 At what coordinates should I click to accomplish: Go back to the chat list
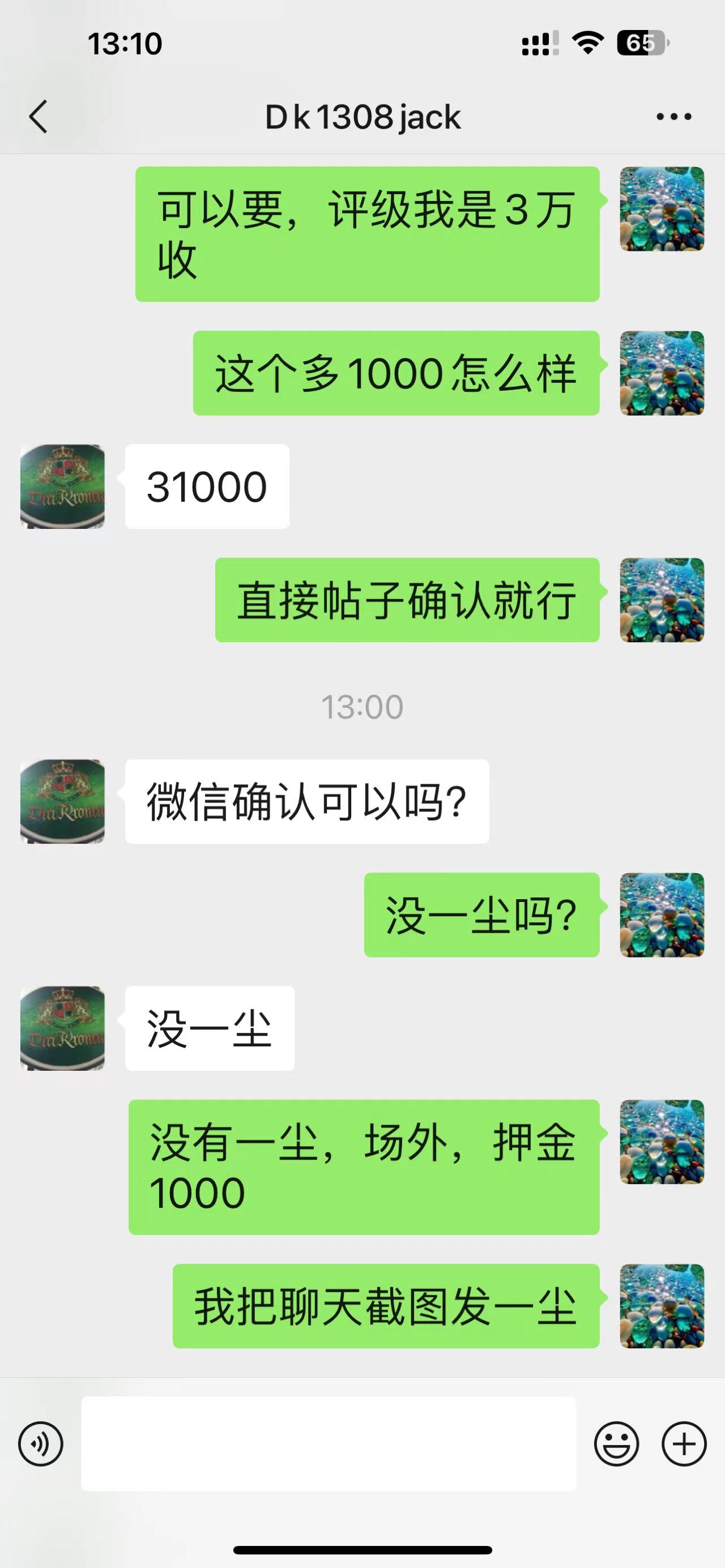pyautogui.click(x=39, y=116)
